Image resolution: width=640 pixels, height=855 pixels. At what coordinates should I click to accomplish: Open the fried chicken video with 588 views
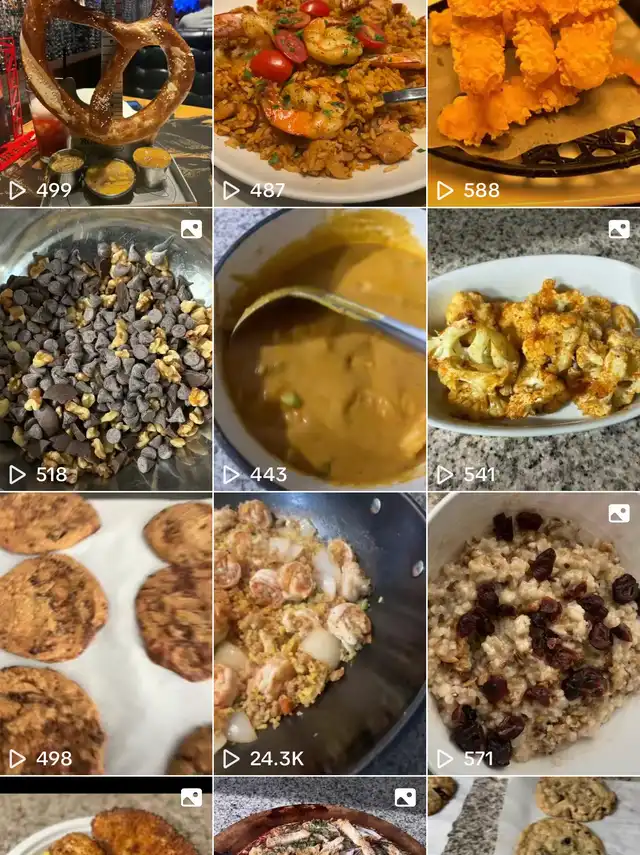(x=534, y=103)
